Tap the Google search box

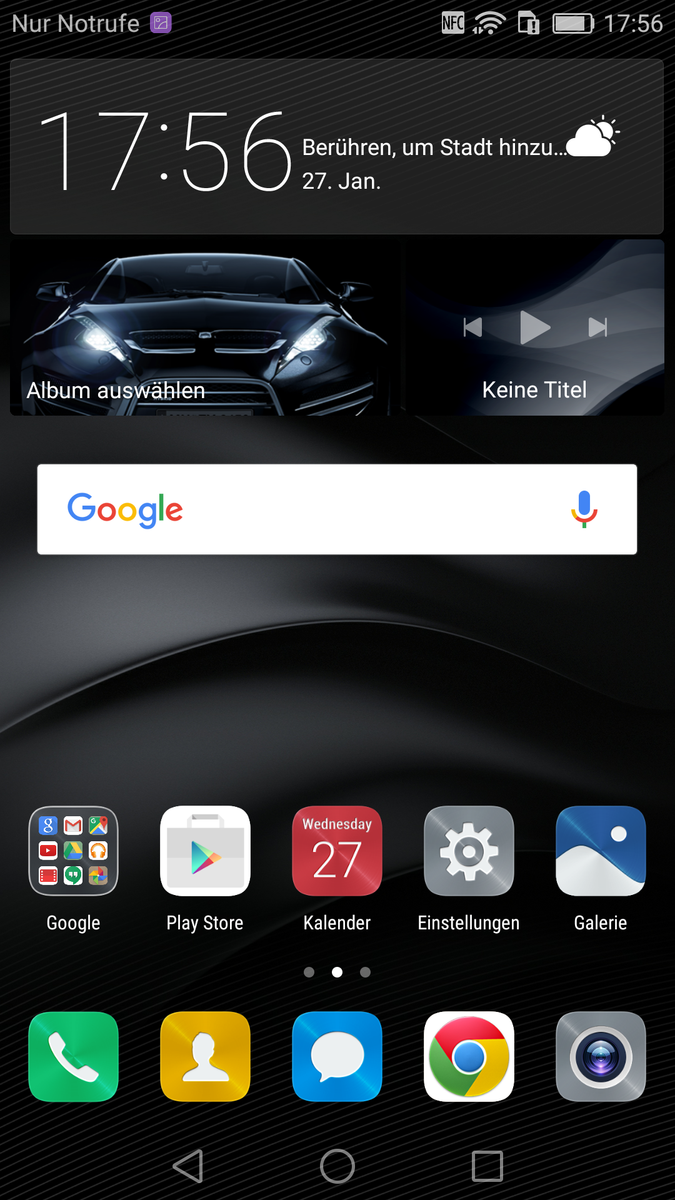[x=337, y=509]
